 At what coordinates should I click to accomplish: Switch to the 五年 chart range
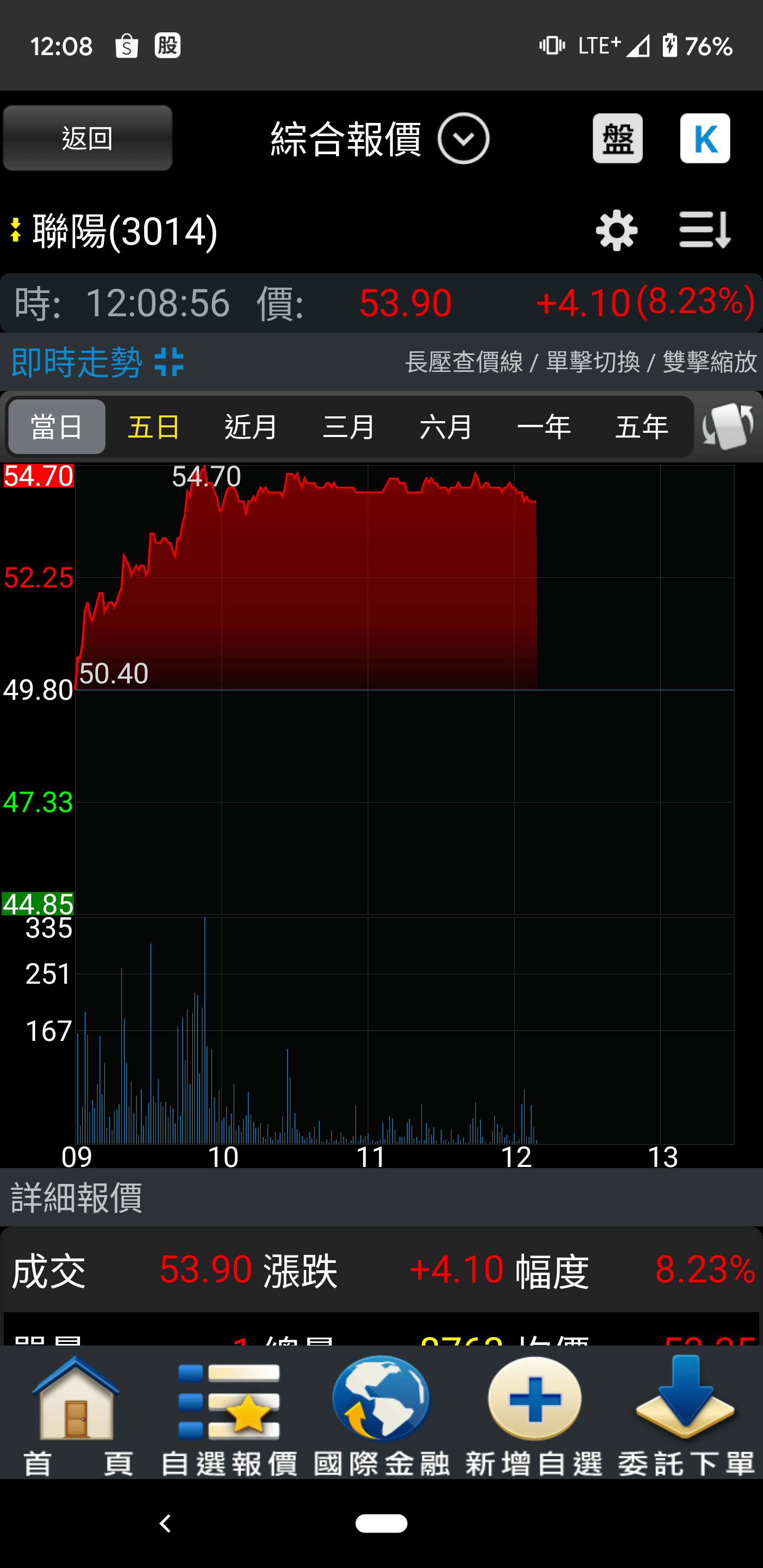point(641,426)
